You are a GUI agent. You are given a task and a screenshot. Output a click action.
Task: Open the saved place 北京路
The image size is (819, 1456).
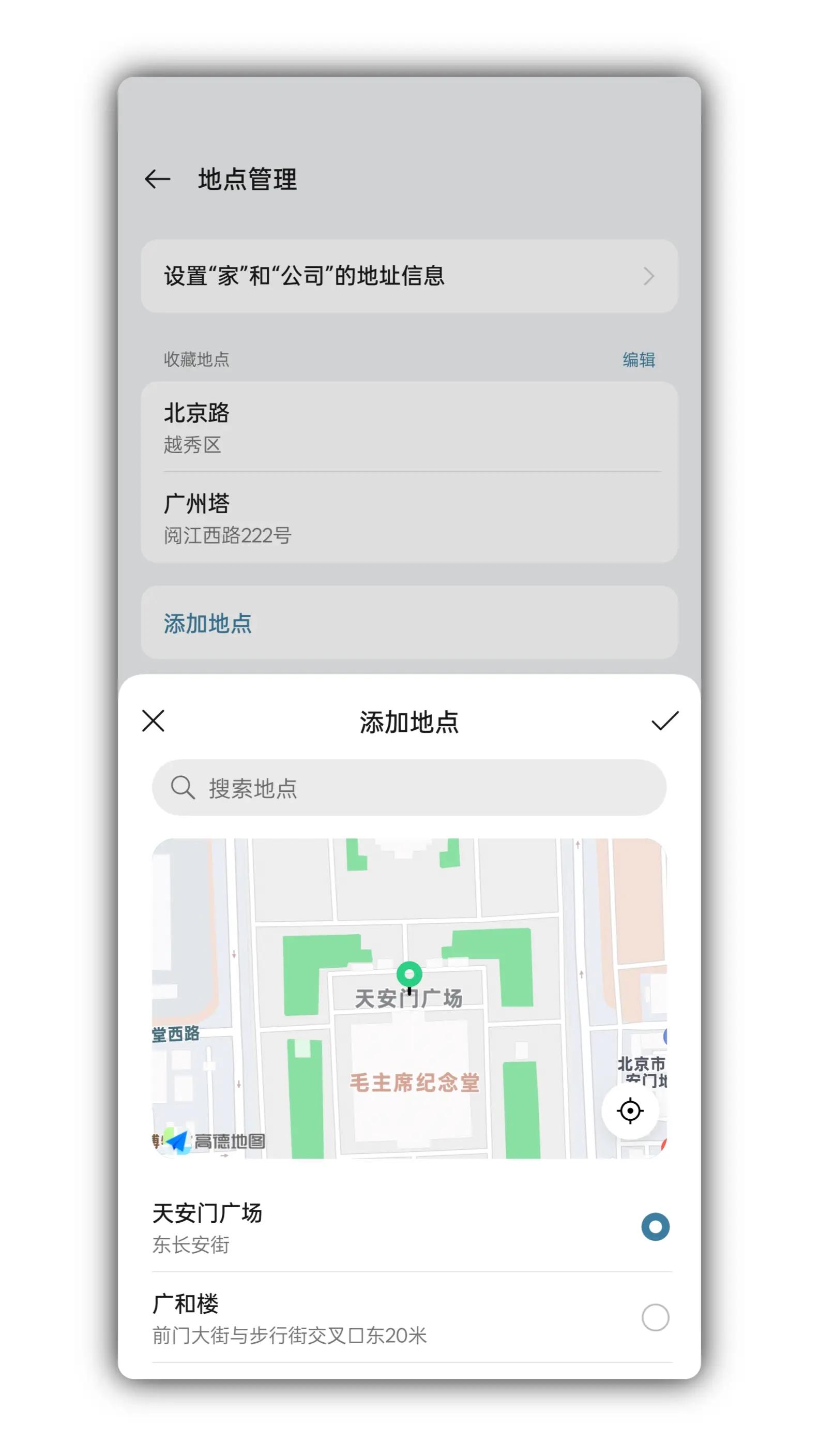[x=409, y=427]
